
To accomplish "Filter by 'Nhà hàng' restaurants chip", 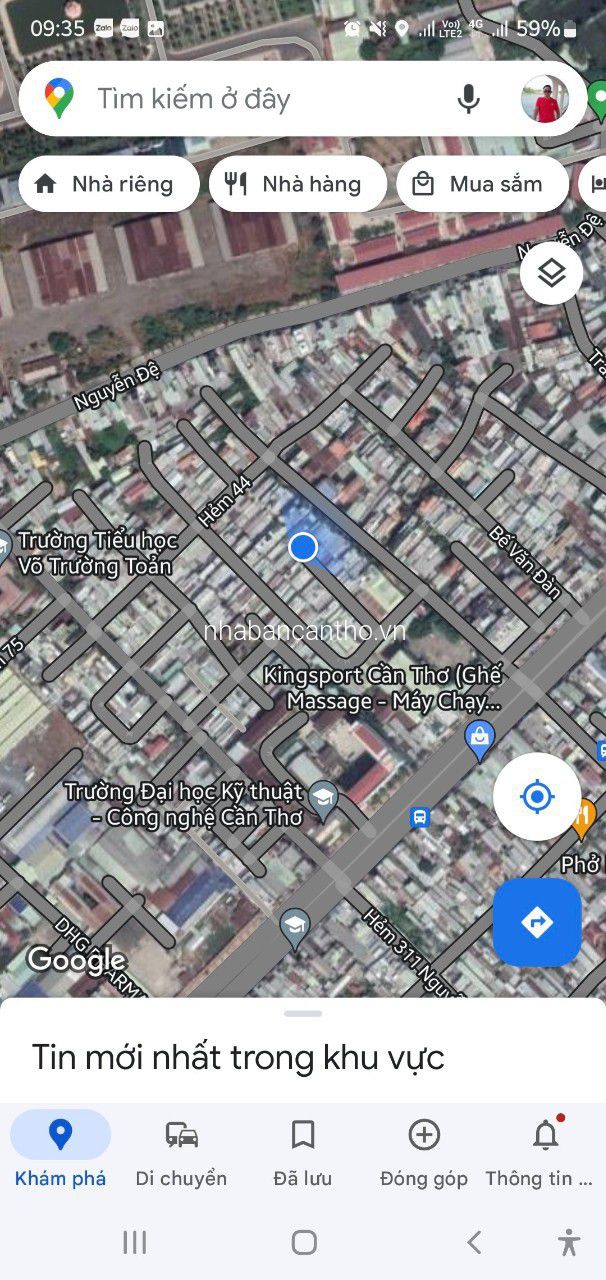I will 297,184.
